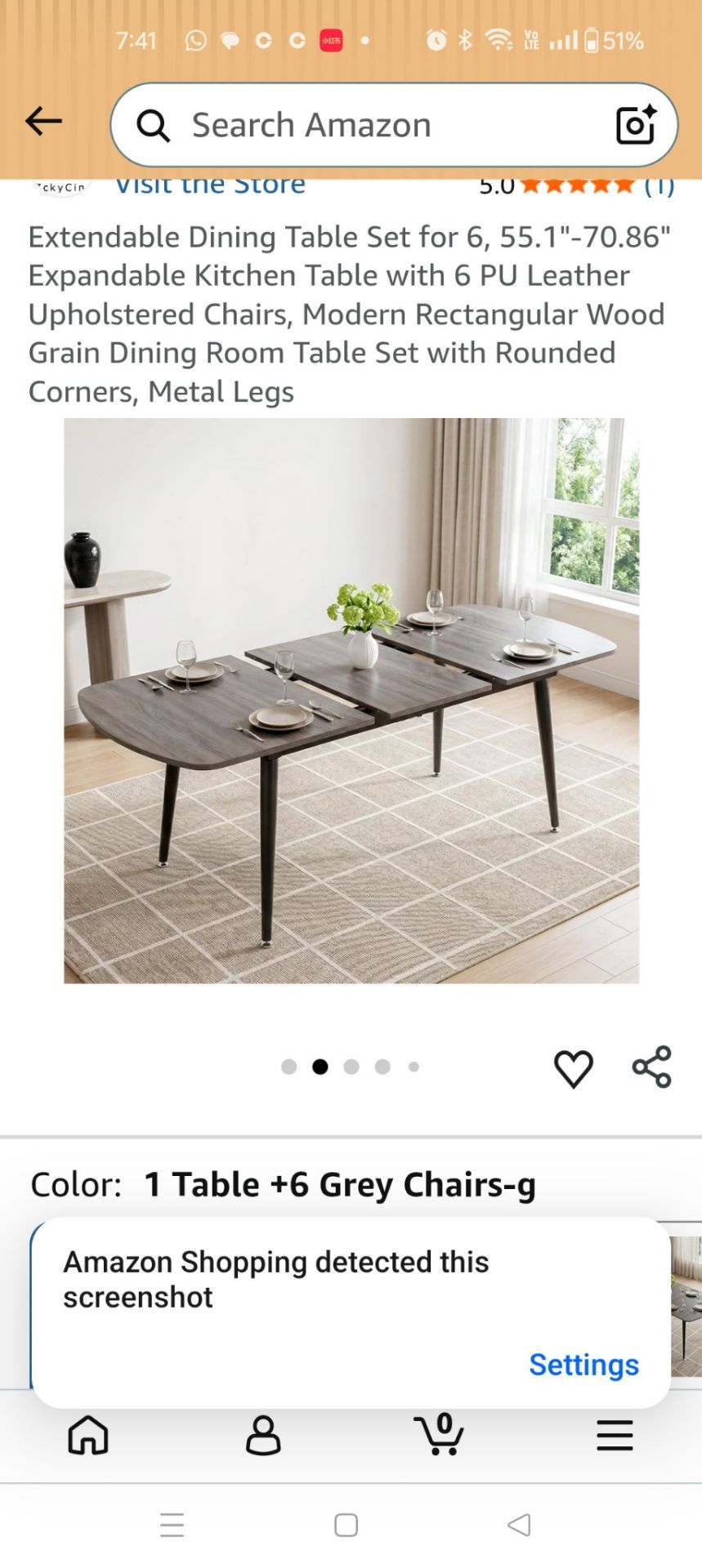
Task: Open the Visit the Store link
Action: point(210,185)
